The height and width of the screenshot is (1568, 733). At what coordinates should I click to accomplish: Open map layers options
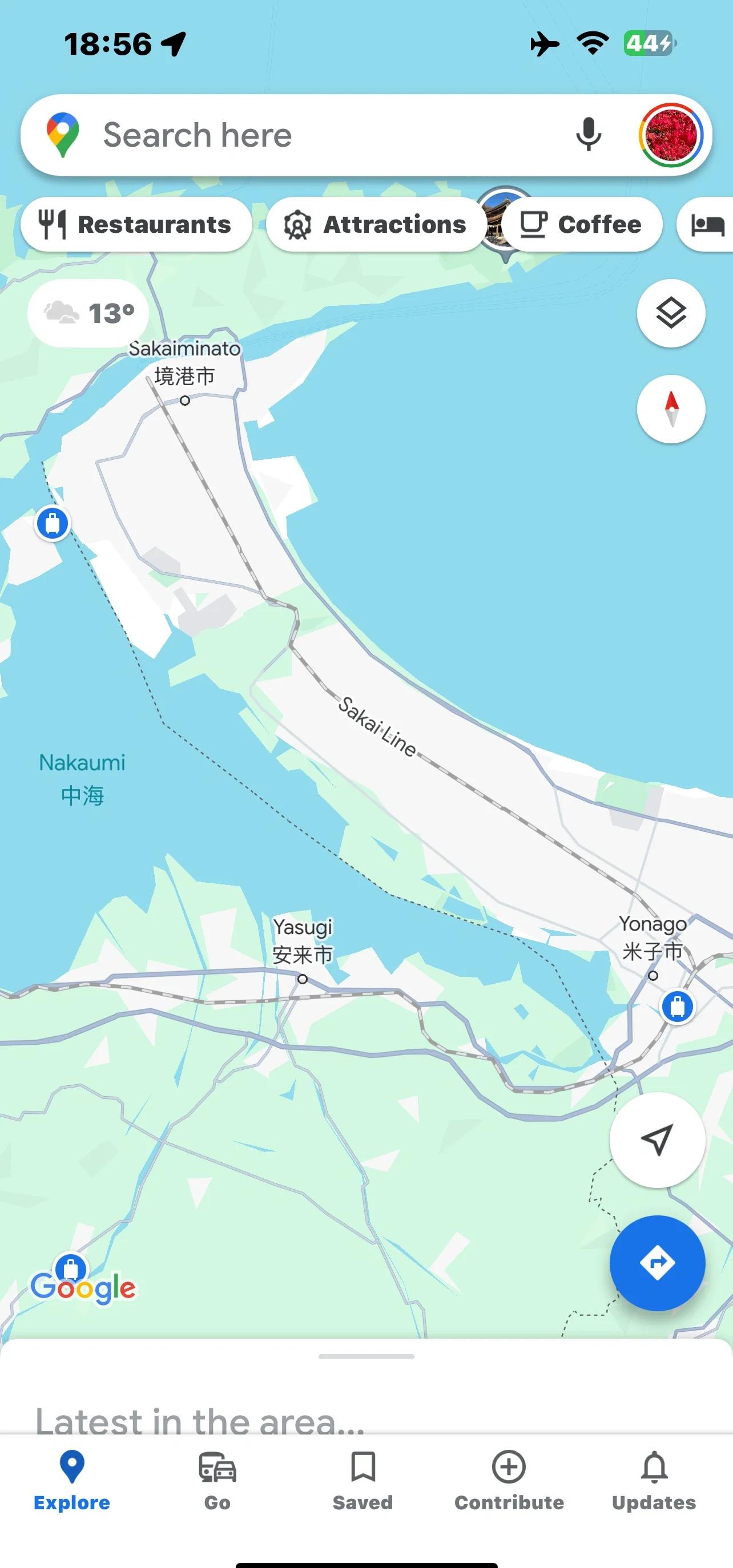671,313
